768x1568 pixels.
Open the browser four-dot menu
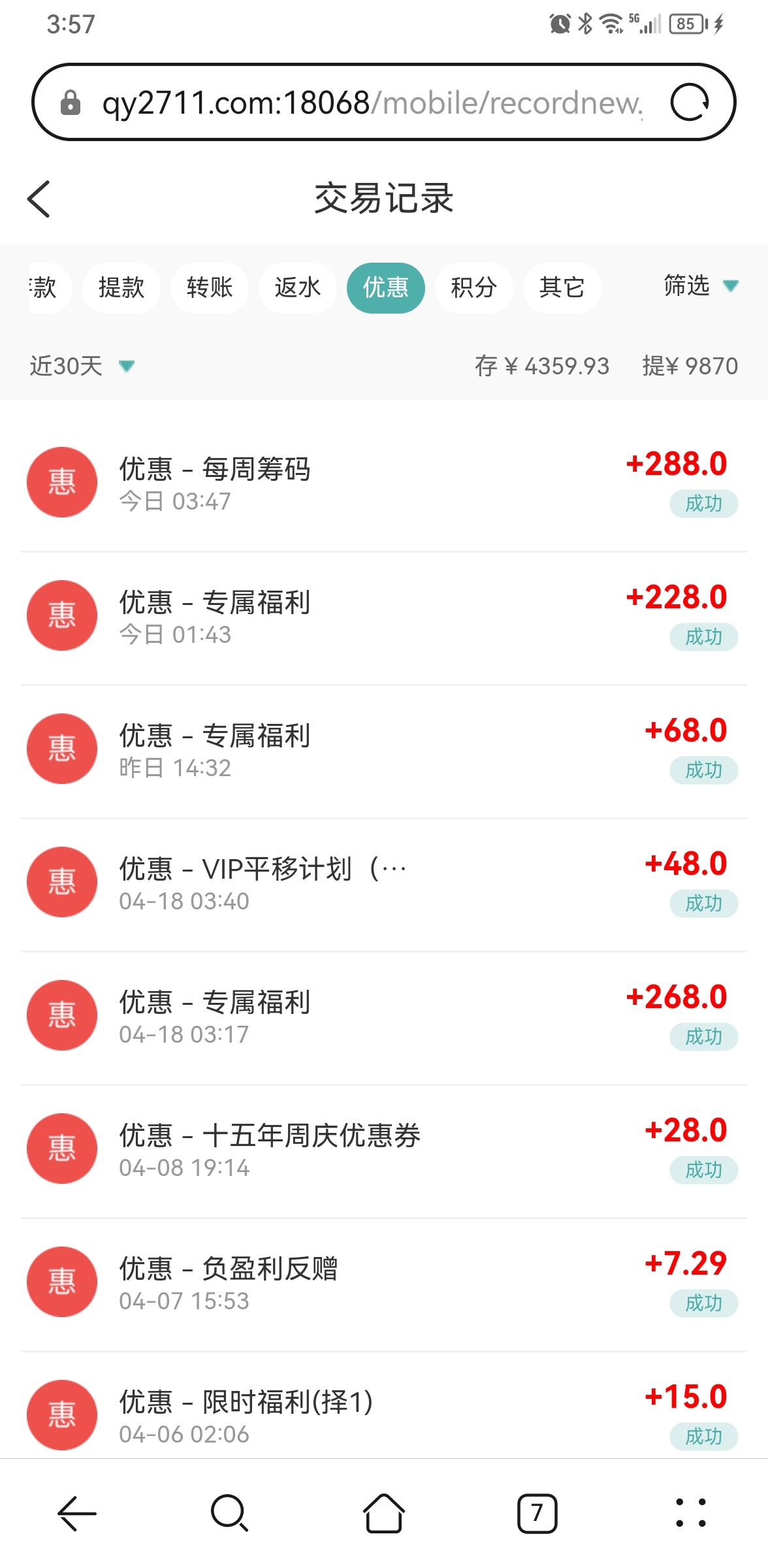(x=691, y=1513)
